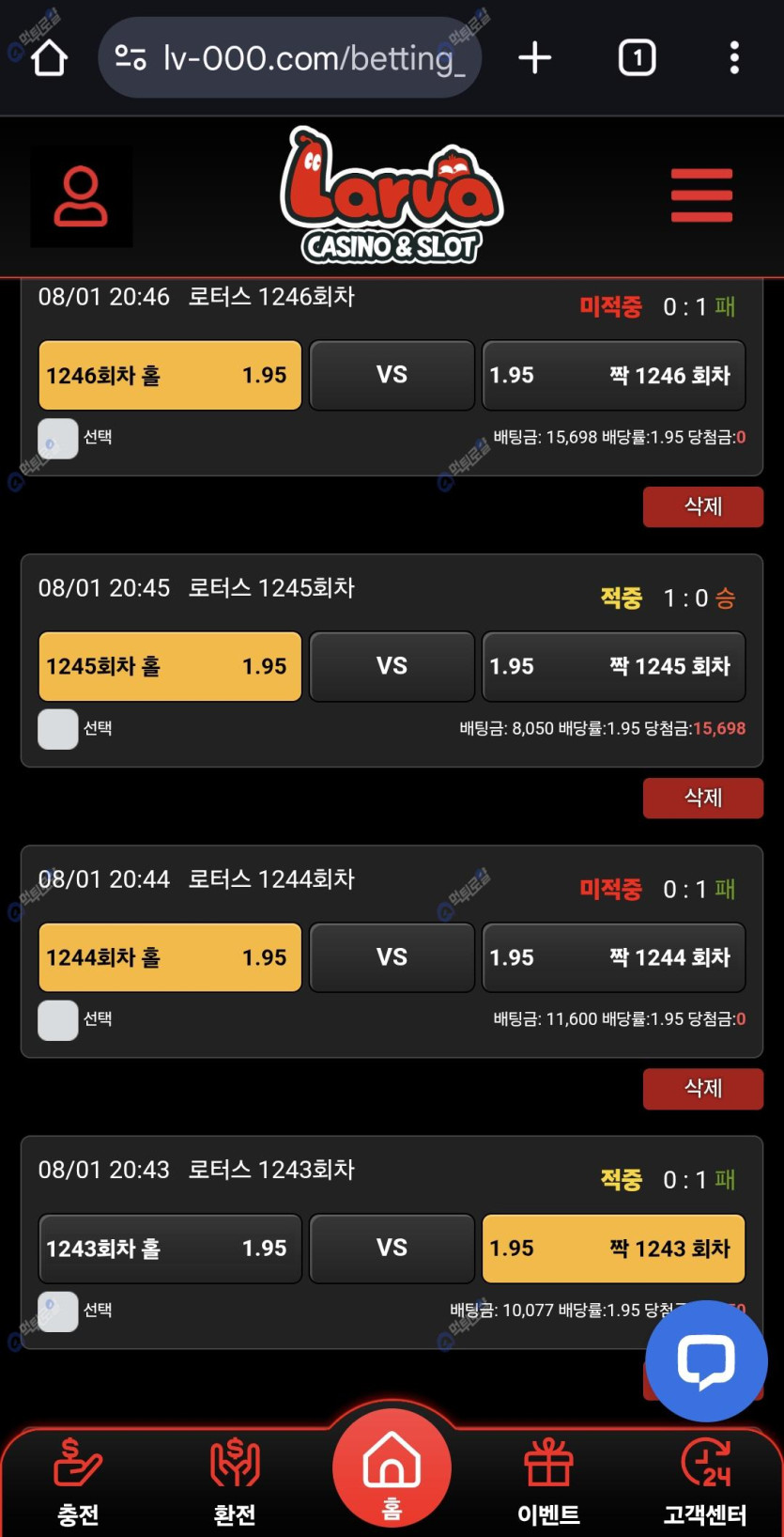Delete the 1244회차 bet record

702,1088
